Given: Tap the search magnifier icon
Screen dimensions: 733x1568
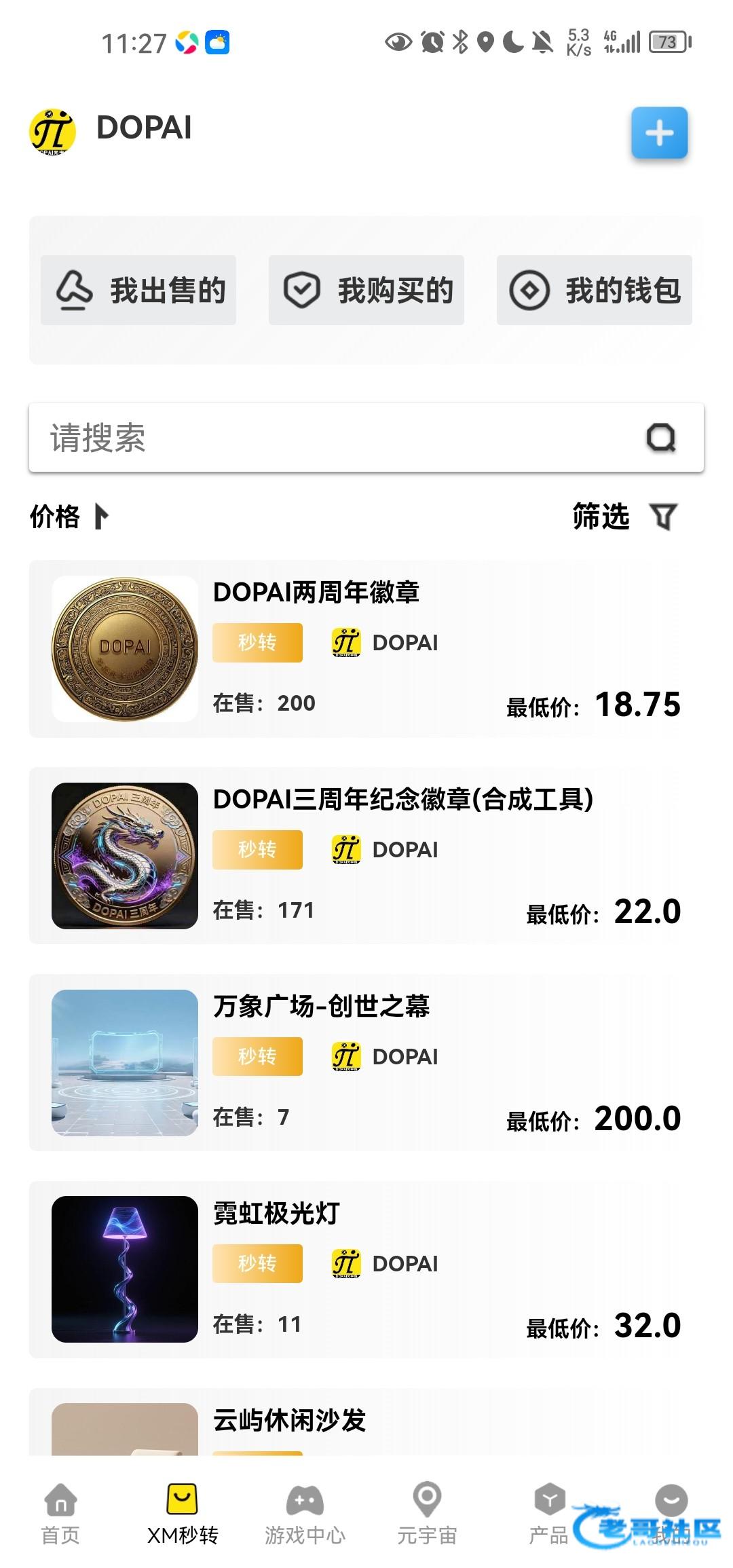Looking at the screenshot, I should point(660,438).
